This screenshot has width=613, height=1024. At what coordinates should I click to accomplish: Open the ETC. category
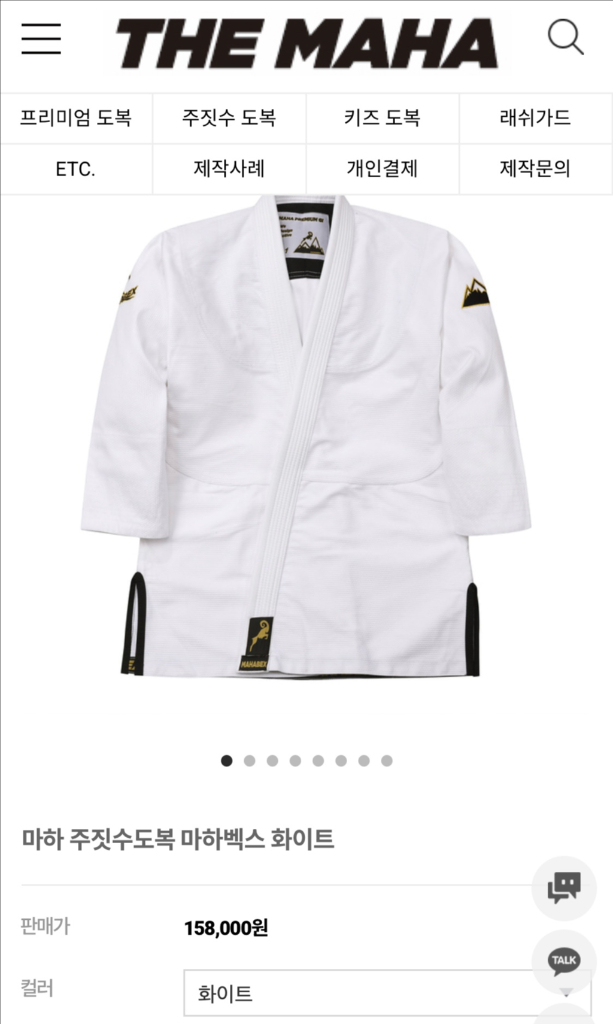[x=76, y=169]
